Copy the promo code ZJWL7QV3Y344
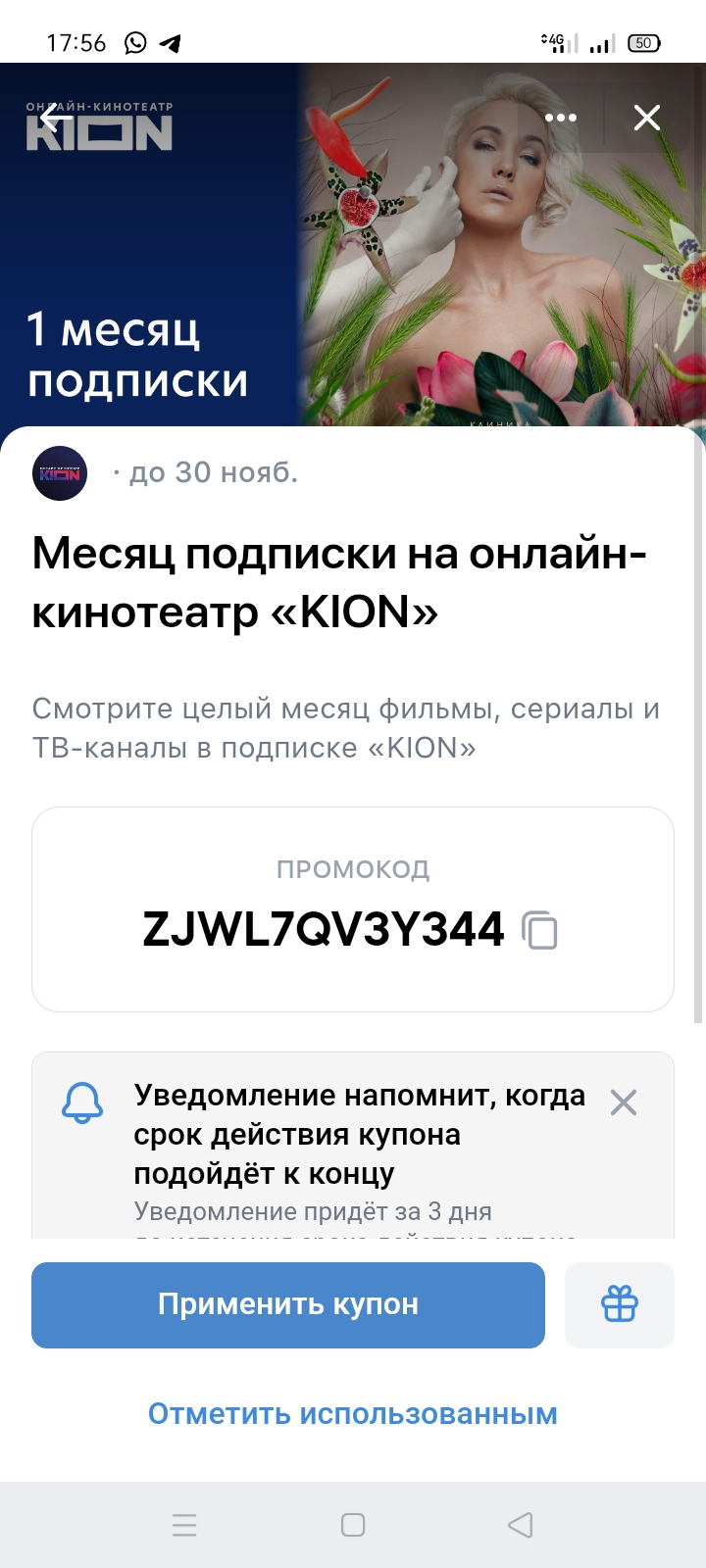Image resolution: width=706 pixels, height=1568 pixels. (x=540, y=930)
